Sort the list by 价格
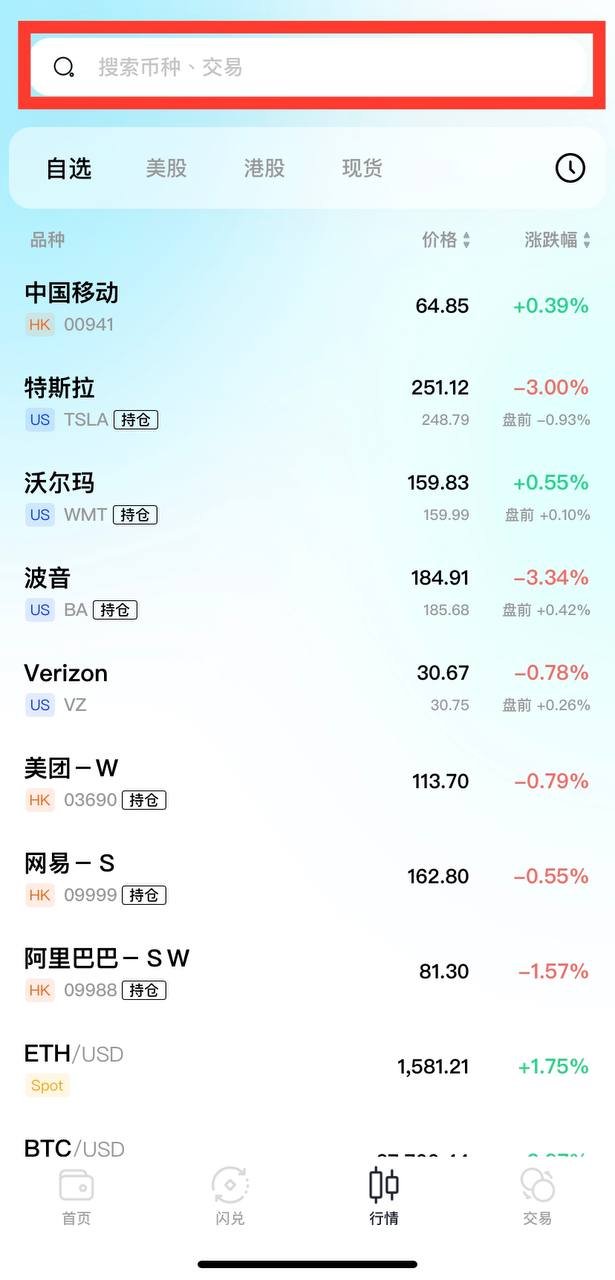Viewport: 615px width, 1280px height. point(446,240)
